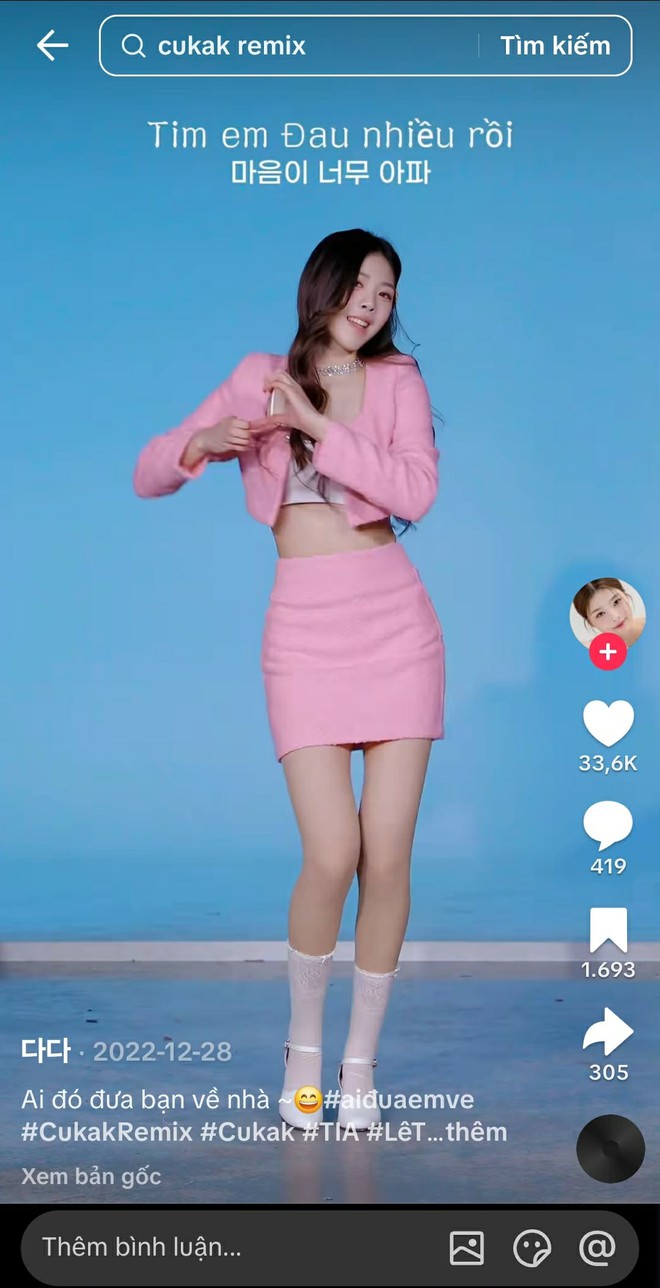This screenshot has width=660, height=1288.
Task: Tap Xem bản gốc to view original
Action: [91, 1176]
